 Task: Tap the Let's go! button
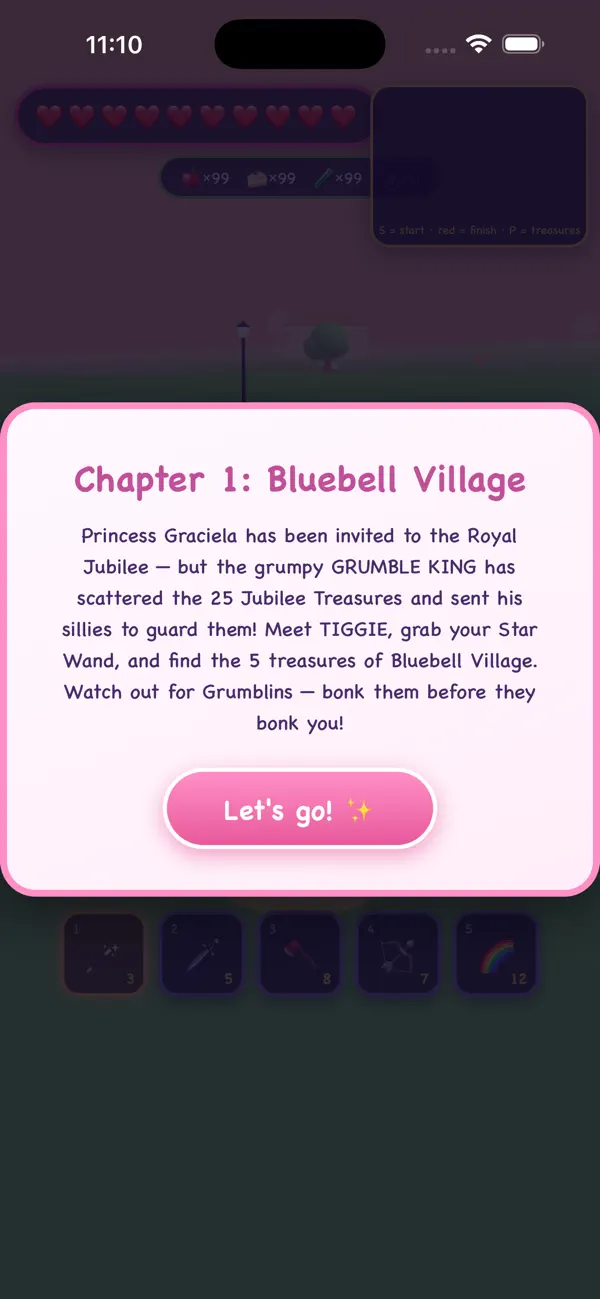coord(300,809)
